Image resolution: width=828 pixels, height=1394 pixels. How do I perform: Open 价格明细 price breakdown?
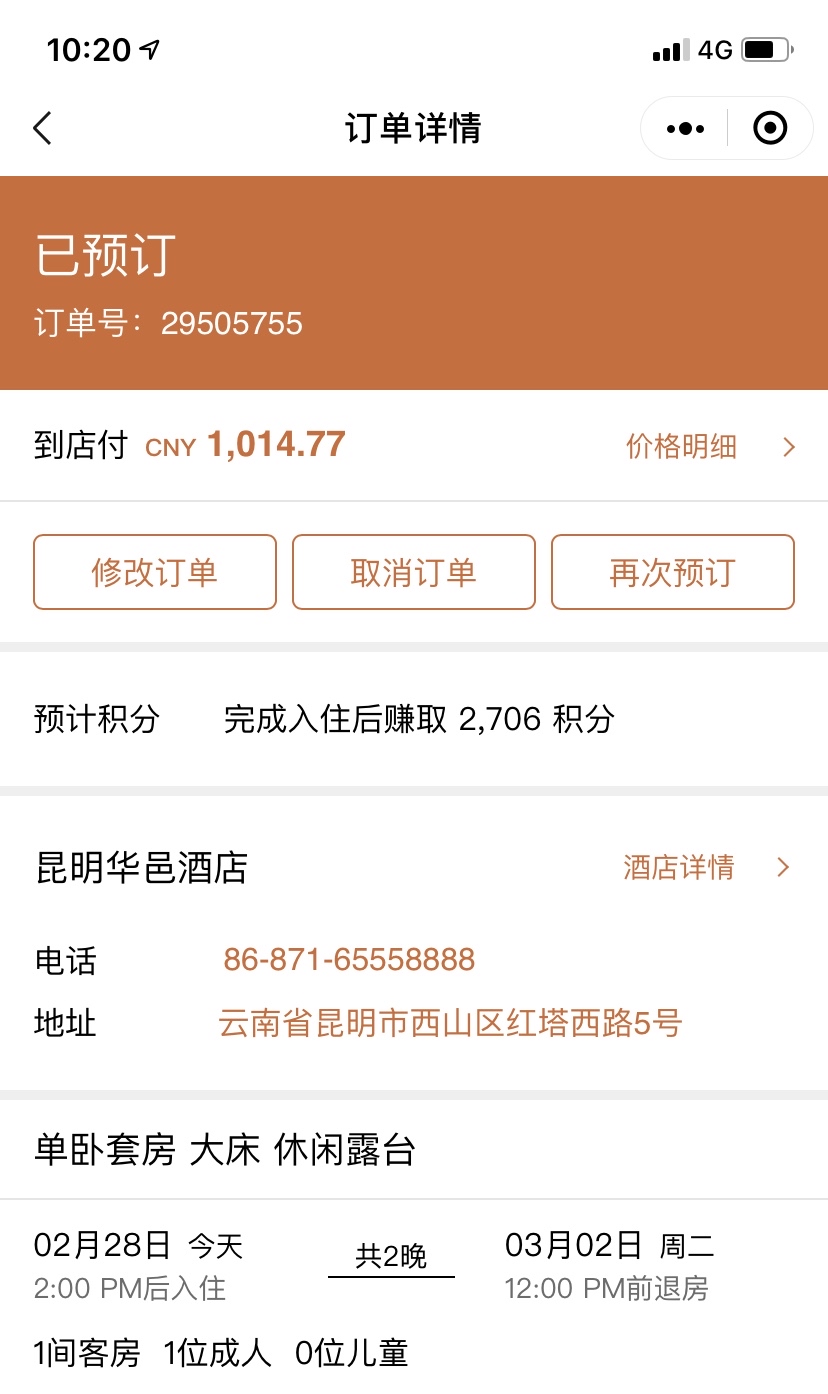tap(710, 446)
